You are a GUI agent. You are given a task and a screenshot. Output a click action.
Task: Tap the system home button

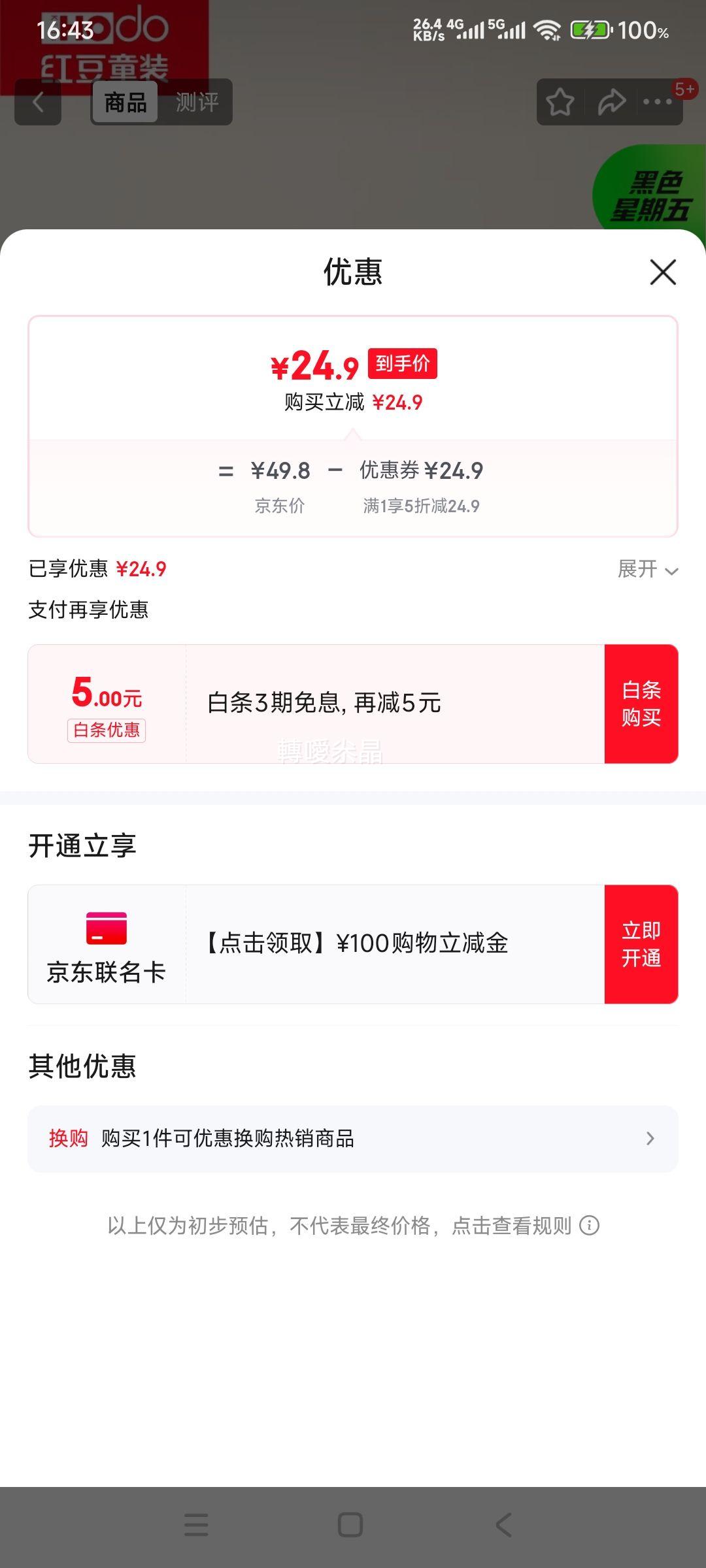(350, 1525)
